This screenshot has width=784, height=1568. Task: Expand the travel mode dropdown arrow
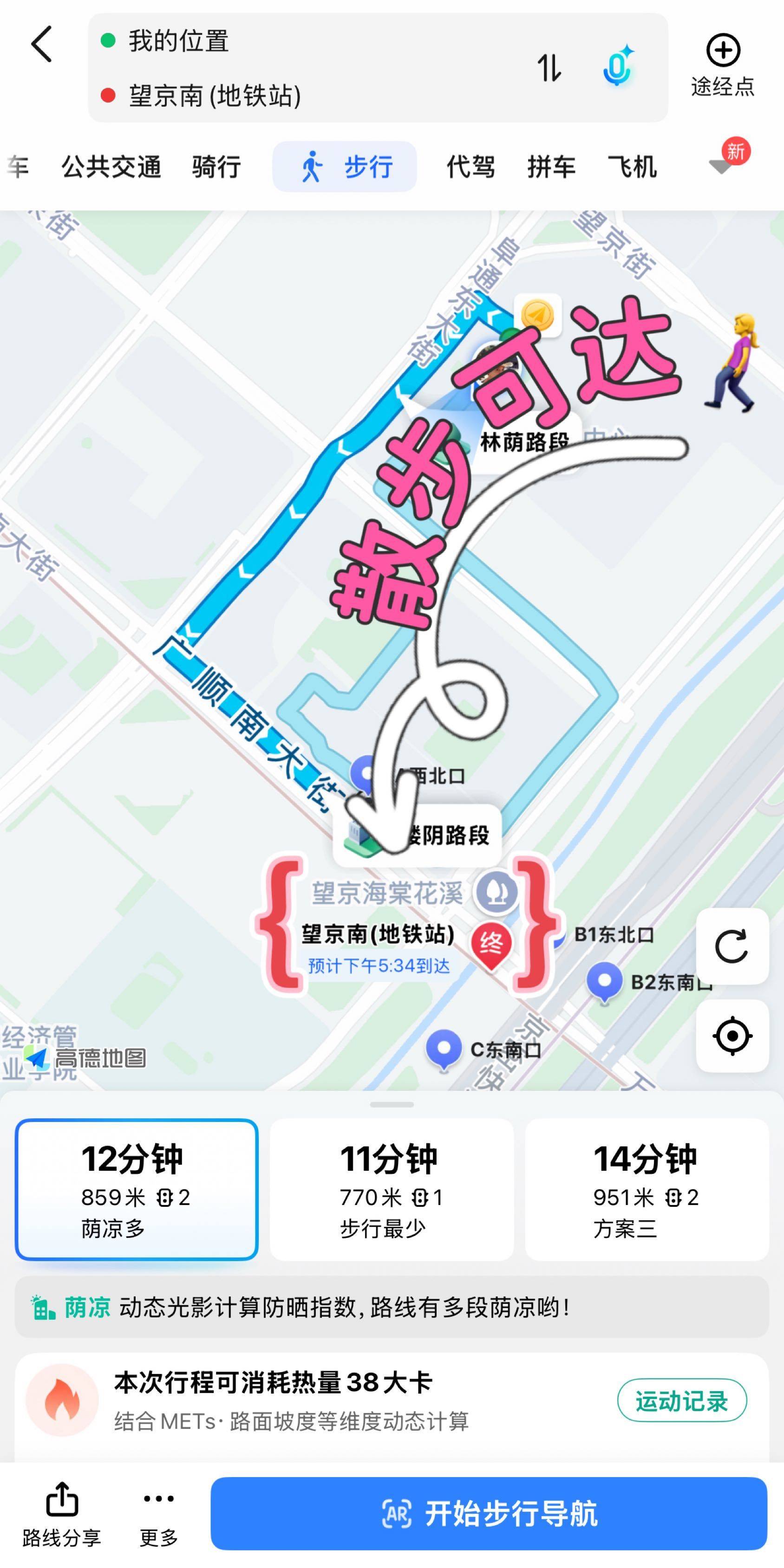point(721,166)
